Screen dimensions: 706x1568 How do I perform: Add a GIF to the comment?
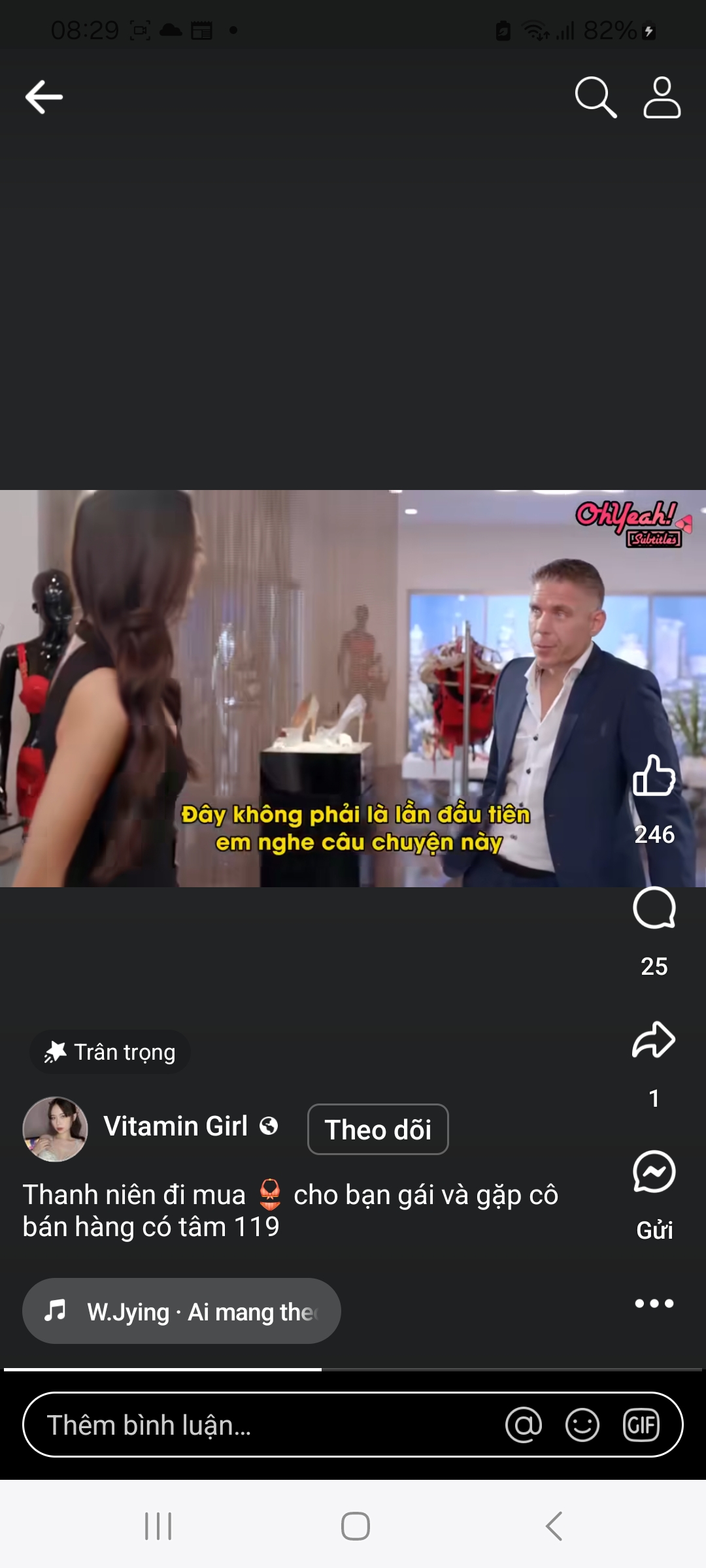[641, 1425]
